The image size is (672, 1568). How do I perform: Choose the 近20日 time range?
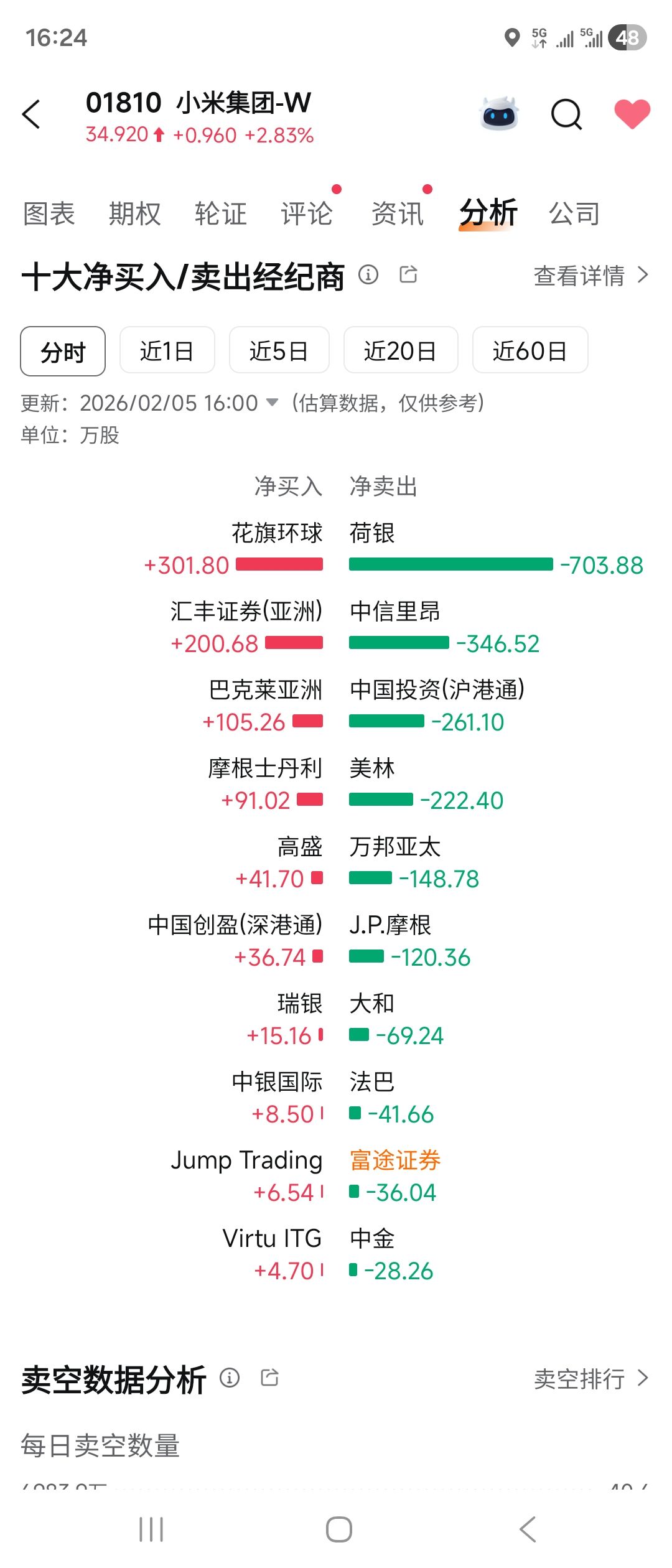pos(400,351)
